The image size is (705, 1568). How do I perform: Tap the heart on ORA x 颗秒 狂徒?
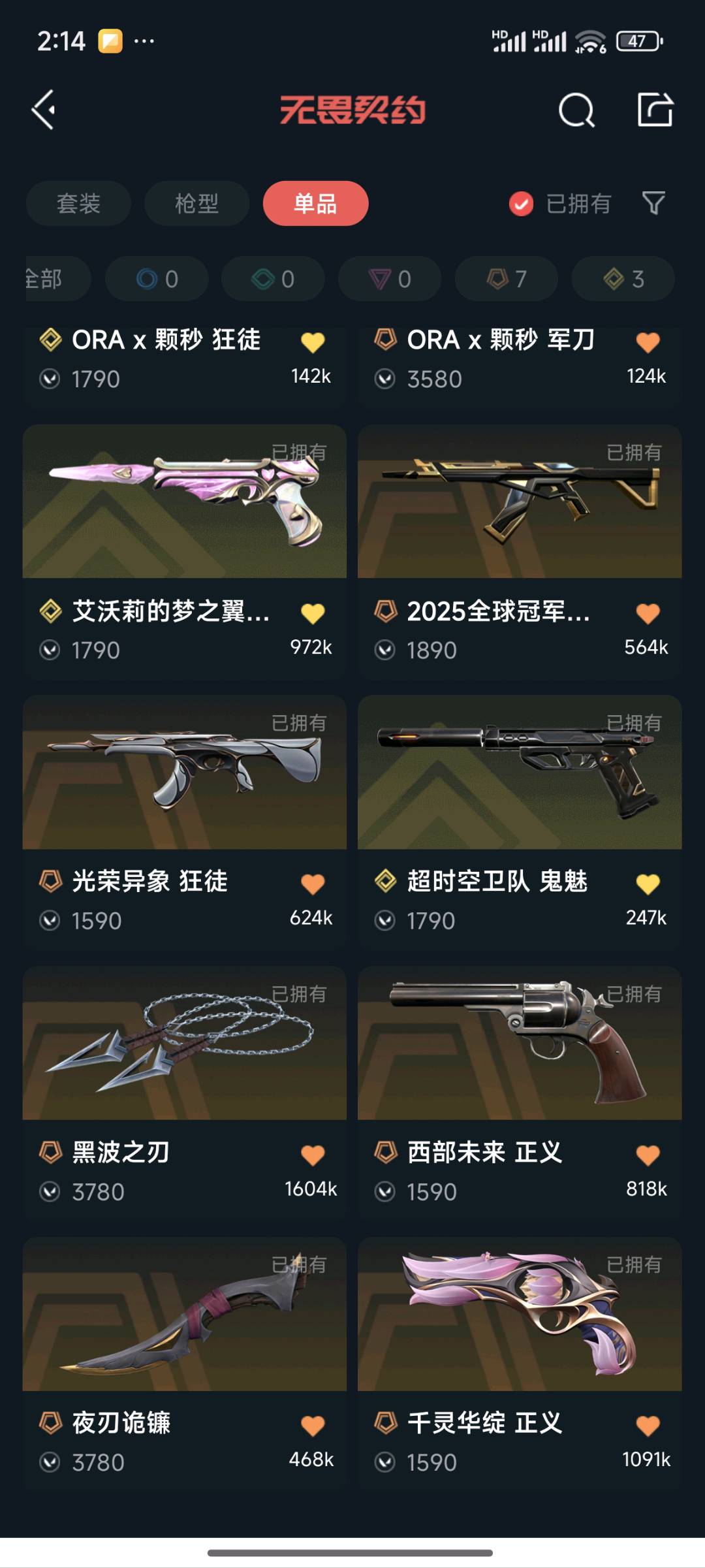313,342
